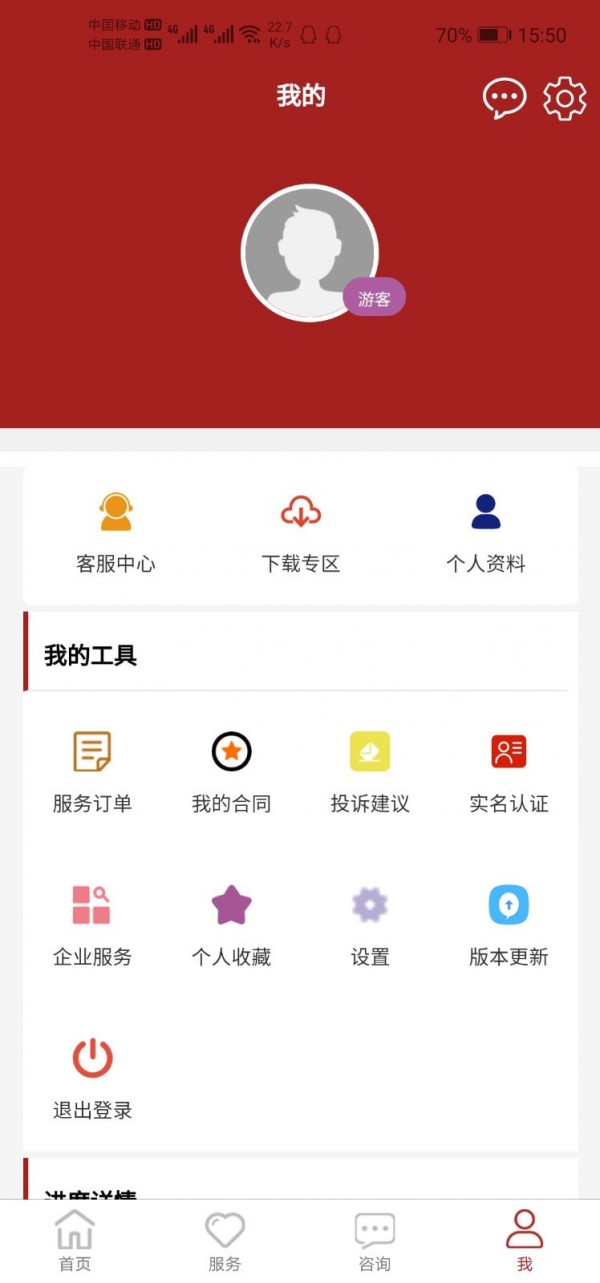Open 设置 in My Tools grid
This screenshot has width=600, height=1283.
click(370, 925)
